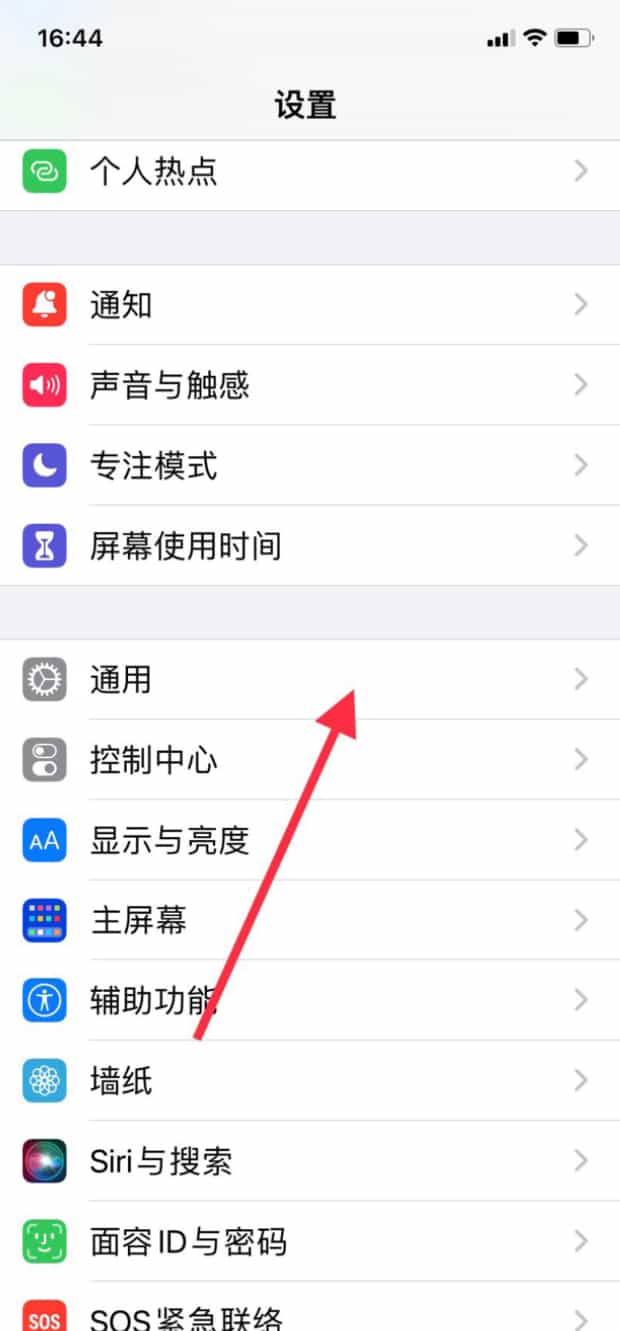Open 通知 settings

[310, 305]
